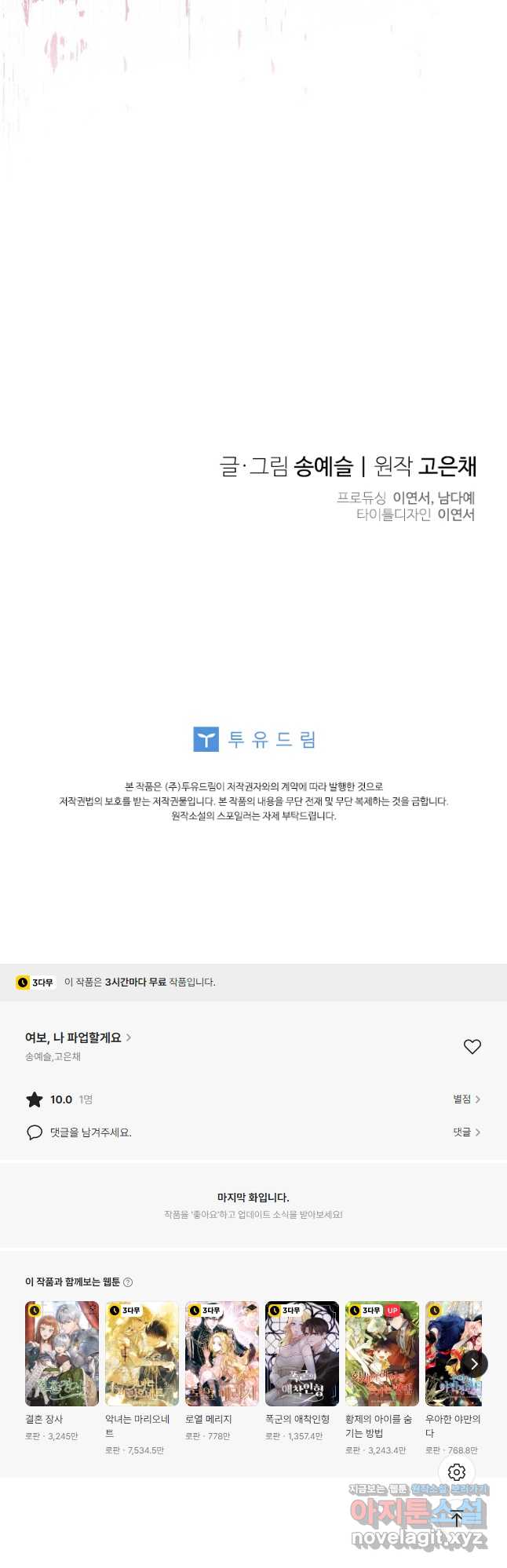Open the 로열 메리지 webtoon

222,1354
